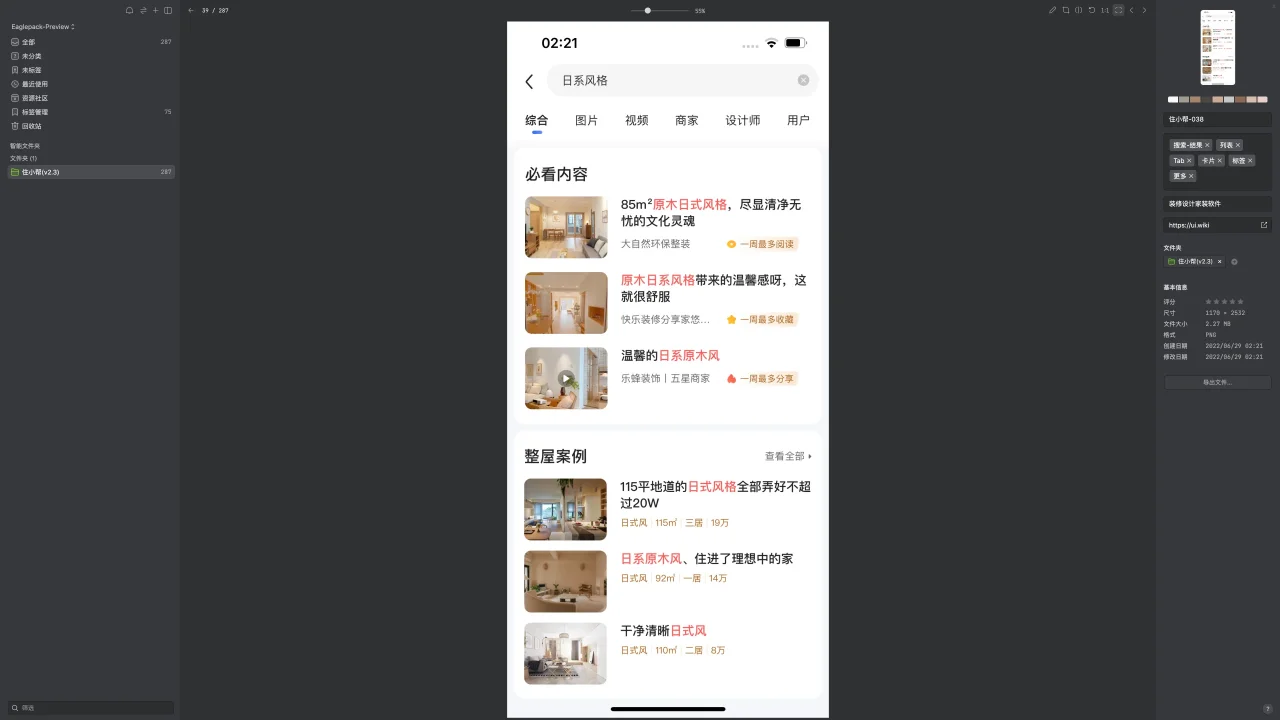Remove the 列表 tag
1280x720 pixels.
tap(1237, 145)
